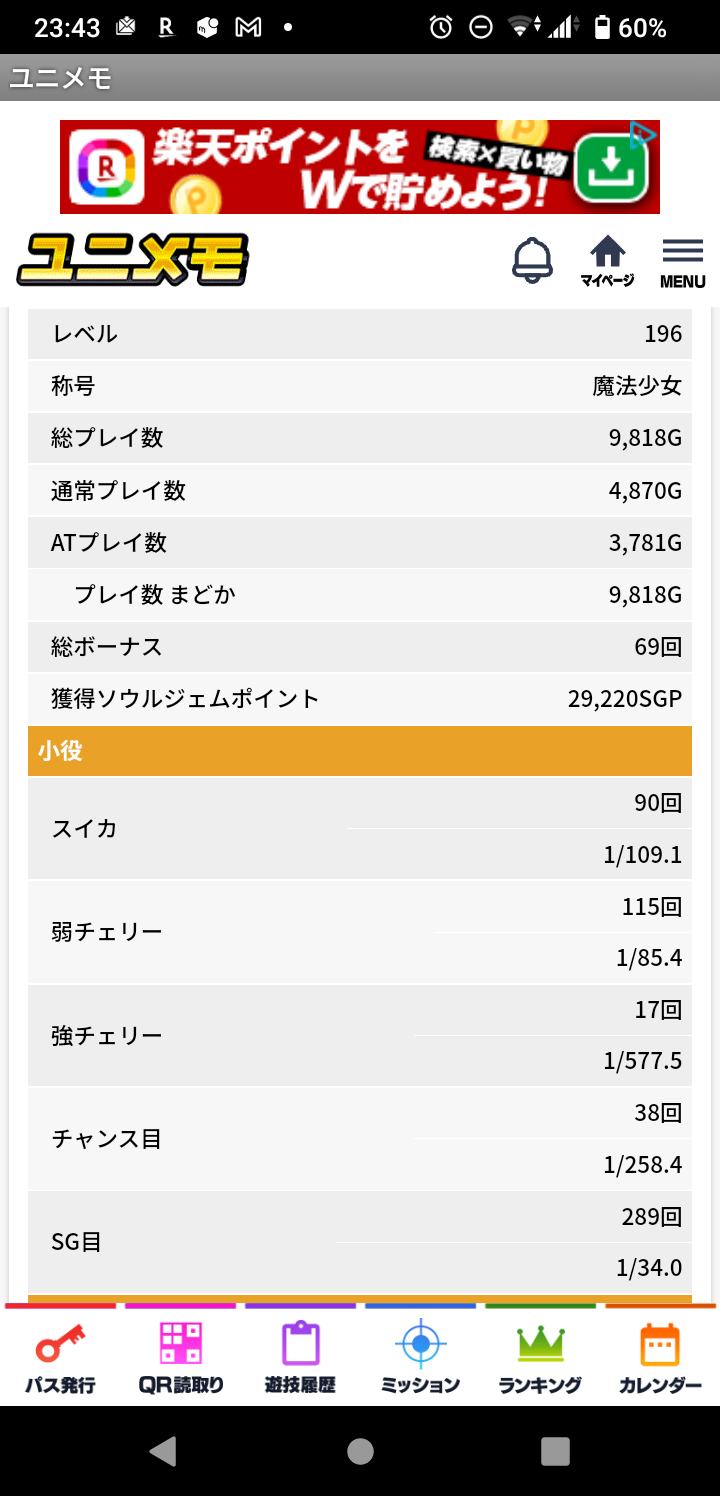This screenshot has height=1496, width=720.
Task: Switch to 遊技履歴 tab
Action: 300,1356
